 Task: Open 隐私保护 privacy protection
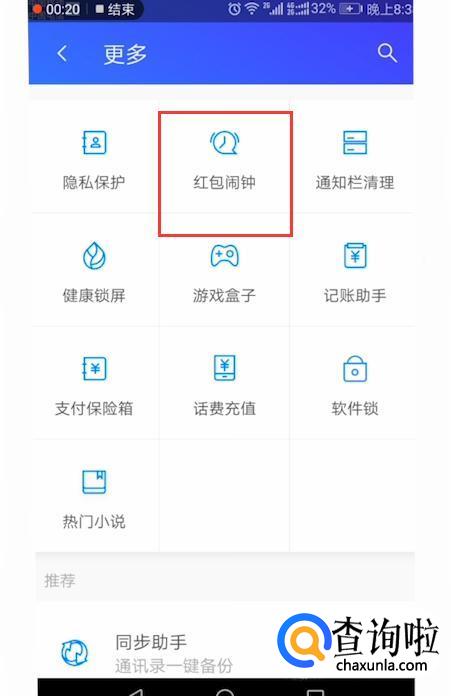pos(94,160)
